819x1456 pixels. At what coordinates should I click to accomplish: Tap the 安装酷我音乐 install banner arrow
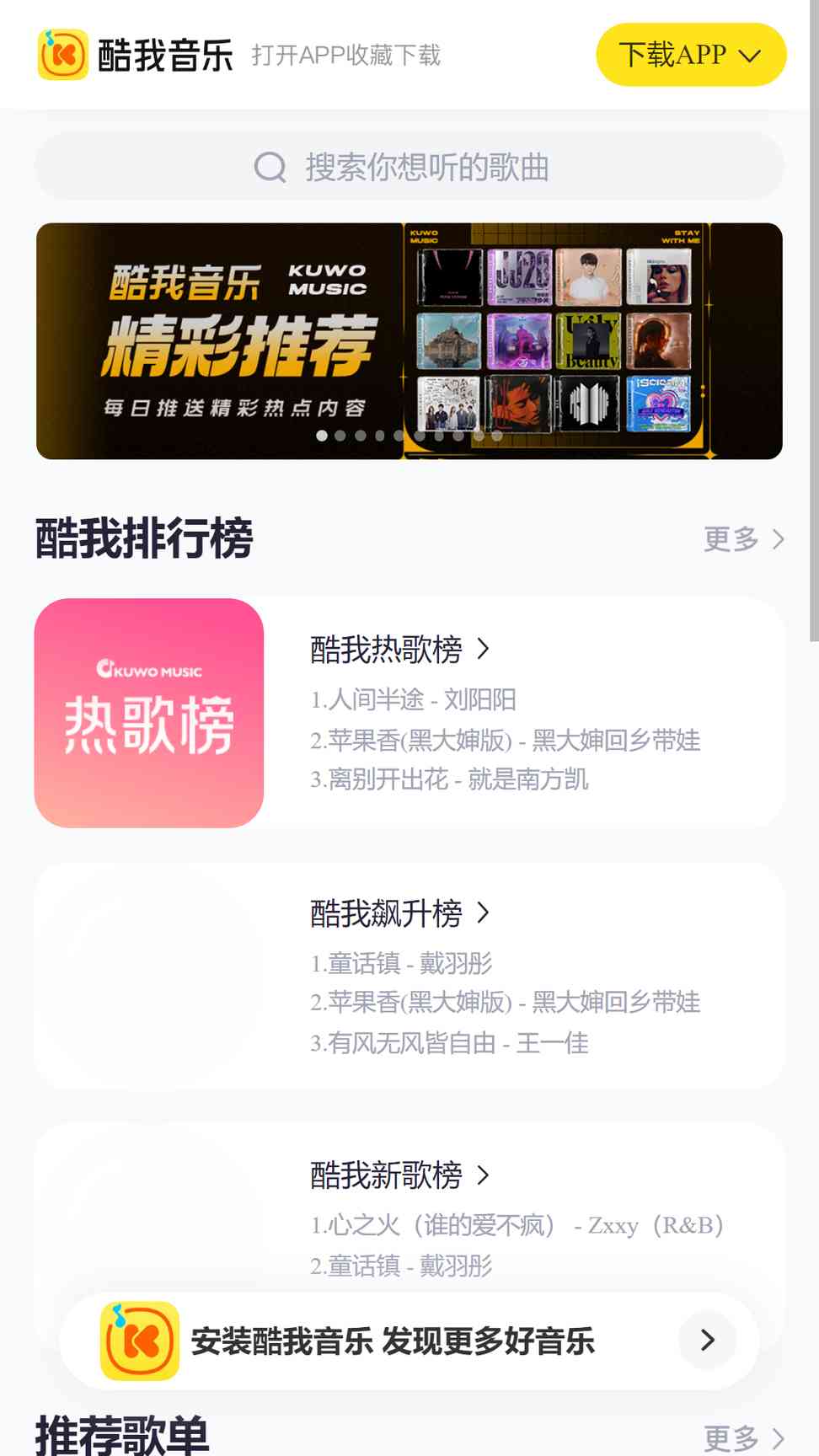tap(707, 1340)
